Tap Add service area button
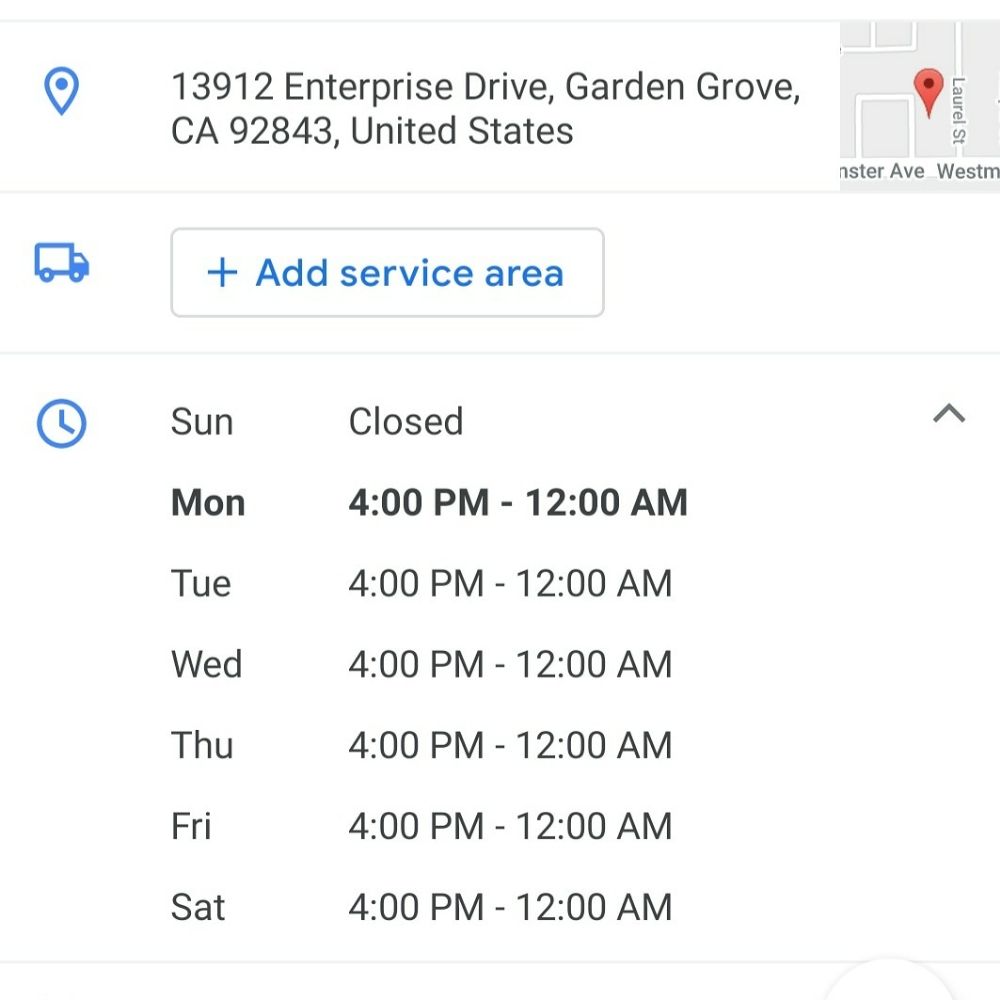The width and height of the screenshot is (1000, 1000). pos(387,273)
